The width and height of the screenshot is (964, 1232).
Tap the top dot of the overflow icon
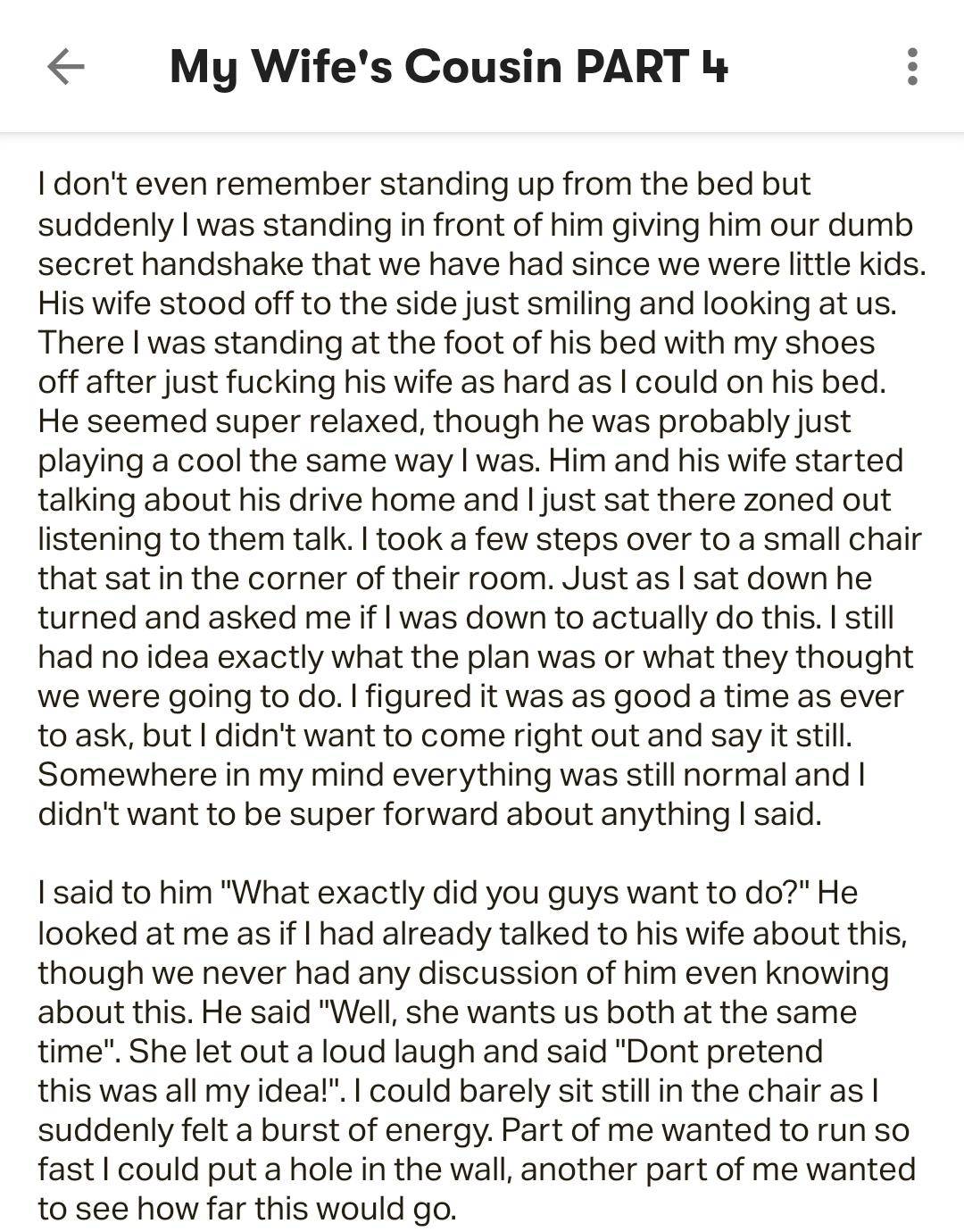911,52
